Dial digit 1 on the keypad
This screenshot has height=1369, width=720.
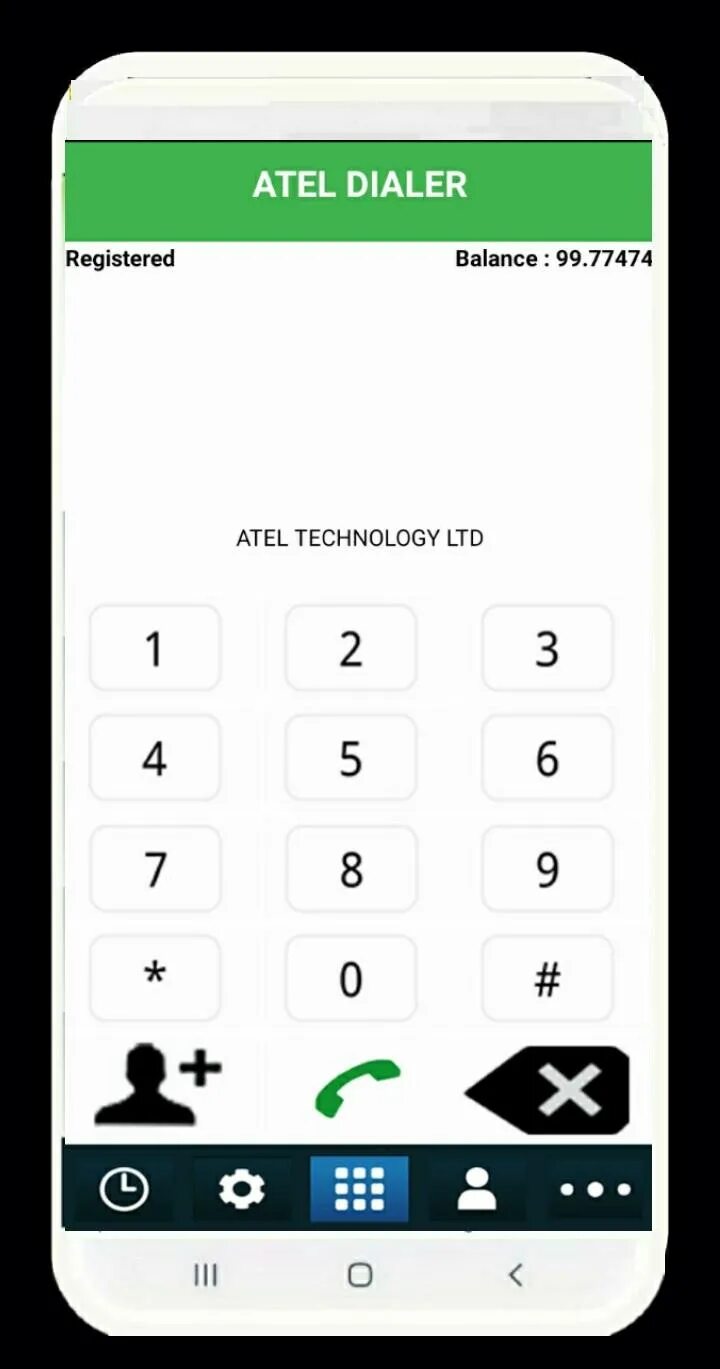(155, 648)
